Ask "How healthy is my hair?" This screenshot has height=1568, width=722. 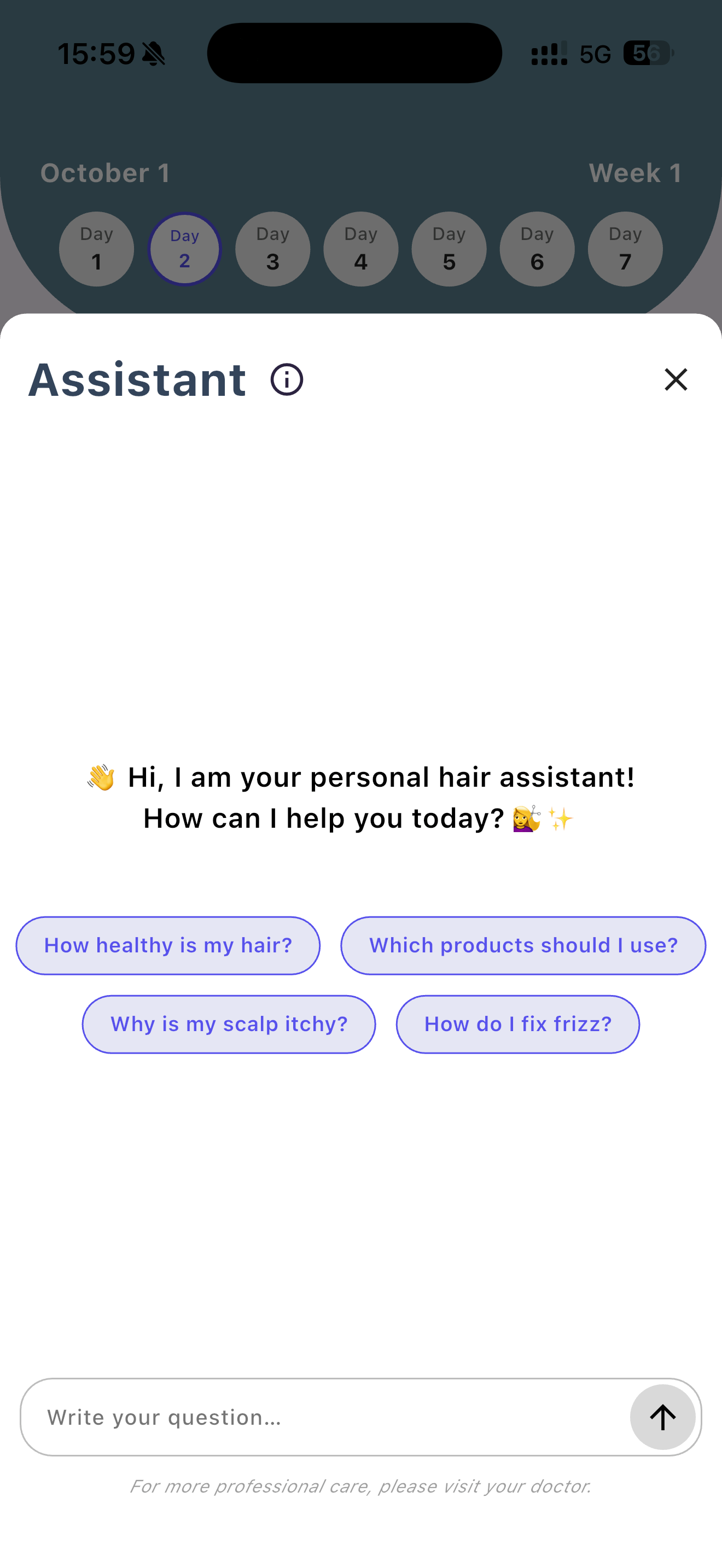(168, 945)
